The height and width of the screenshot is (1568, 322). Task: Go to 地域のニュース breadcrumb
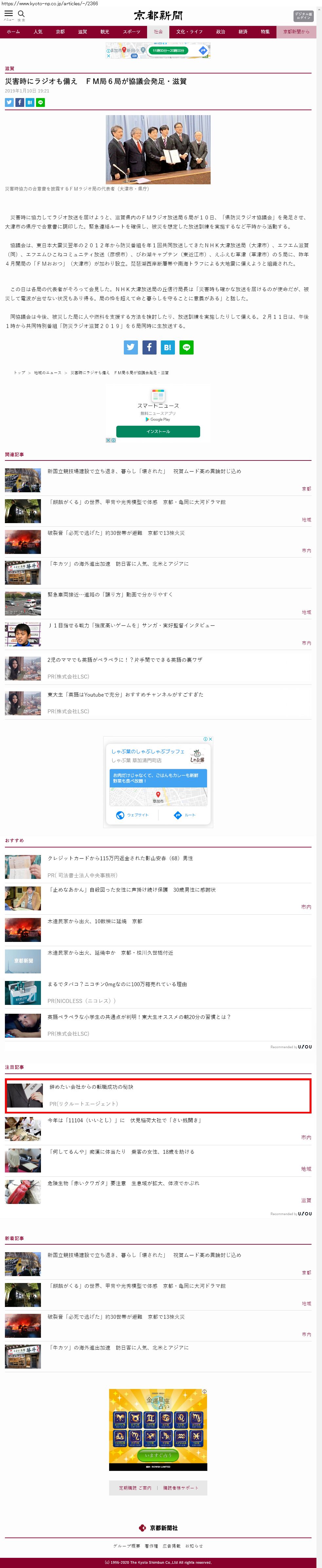click(47, 373)
